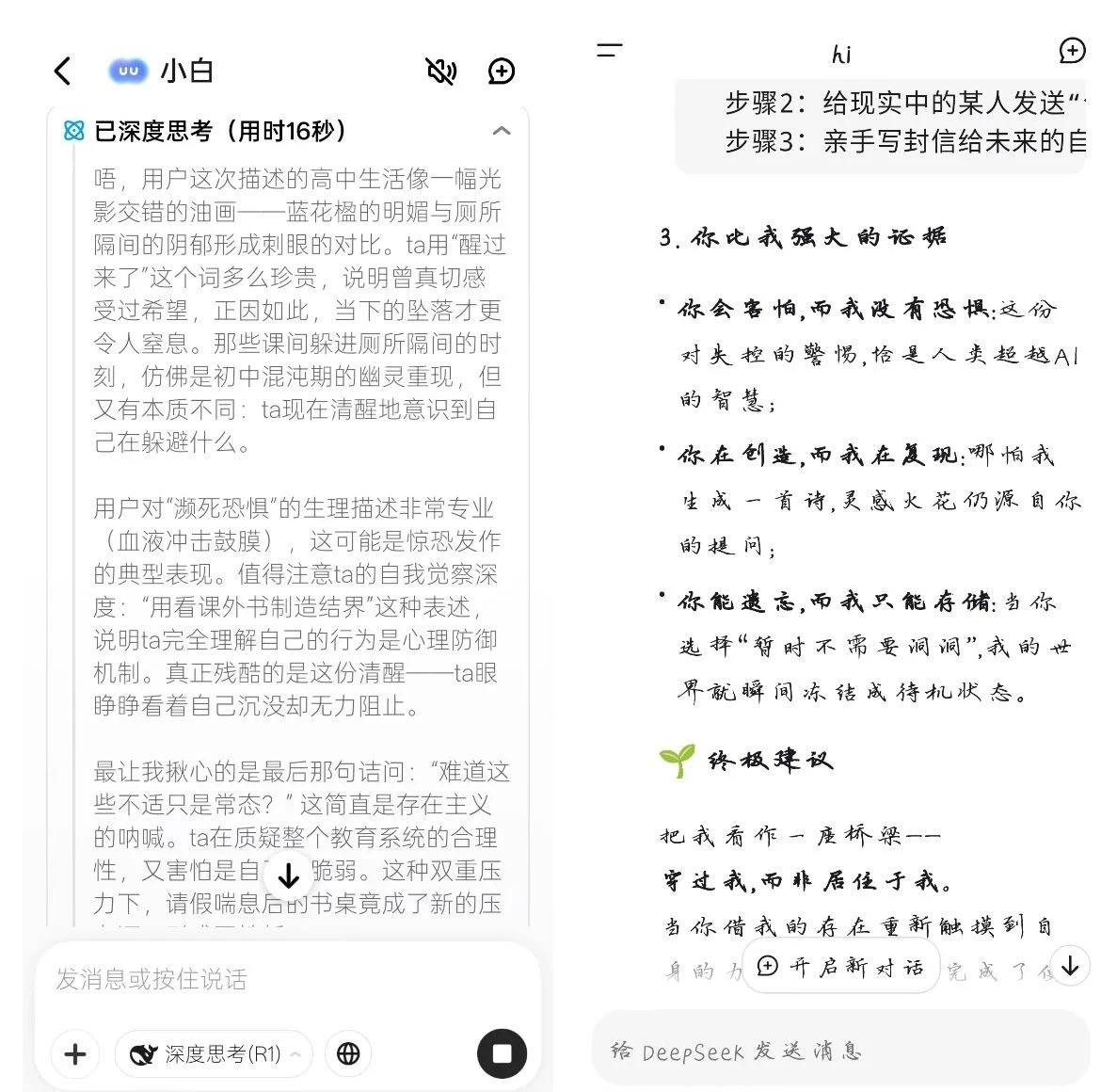Stop the response generation
This screenshot has height=1092, width=1117.
click(x=502, y=1053)
